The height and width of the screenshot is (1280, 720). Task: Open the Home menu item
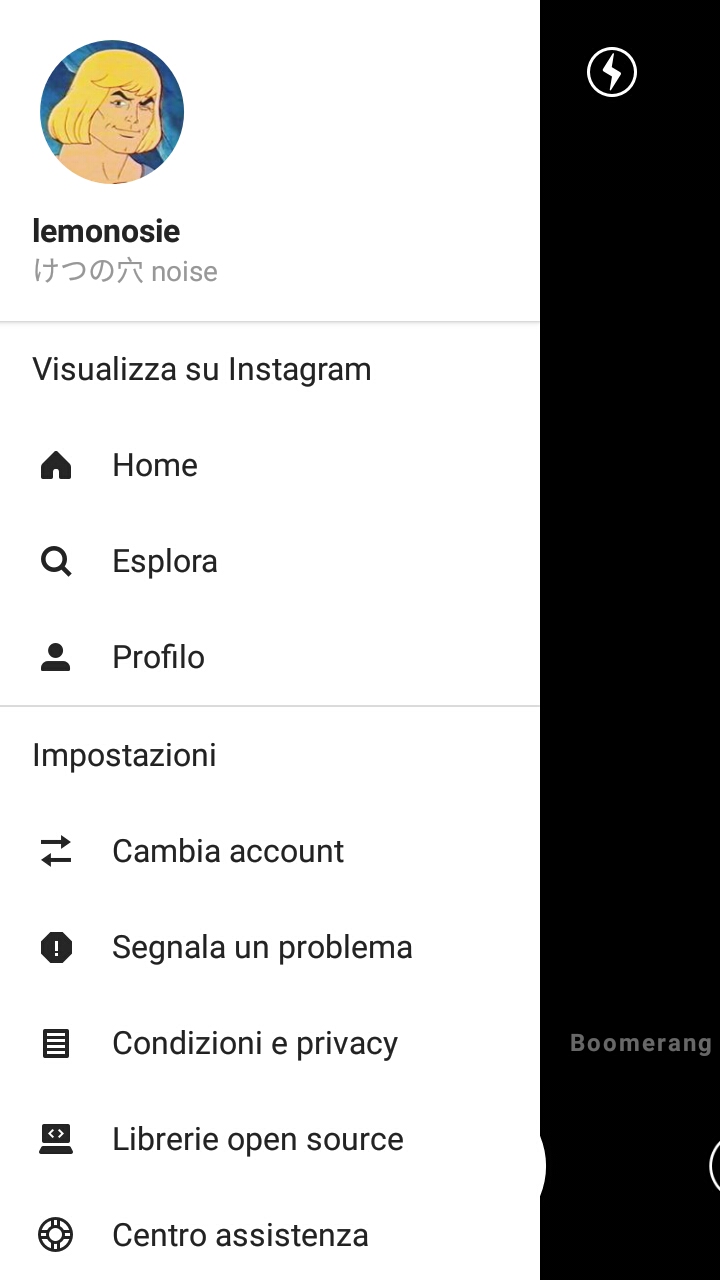(x=270, y=465)
